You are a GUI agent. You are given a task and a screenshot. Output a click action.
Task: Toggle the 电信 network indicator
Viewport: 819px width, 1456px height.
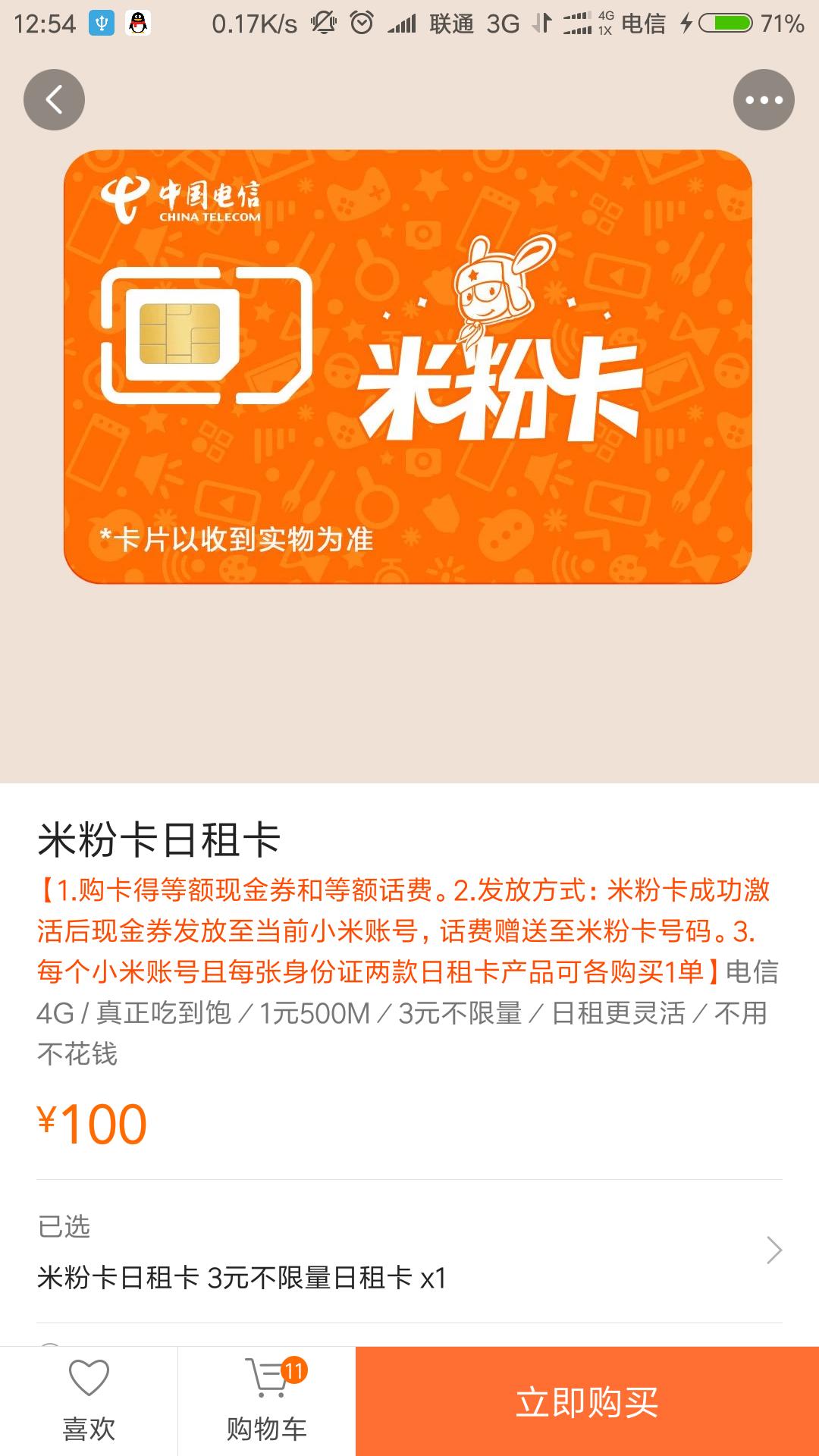644,23
